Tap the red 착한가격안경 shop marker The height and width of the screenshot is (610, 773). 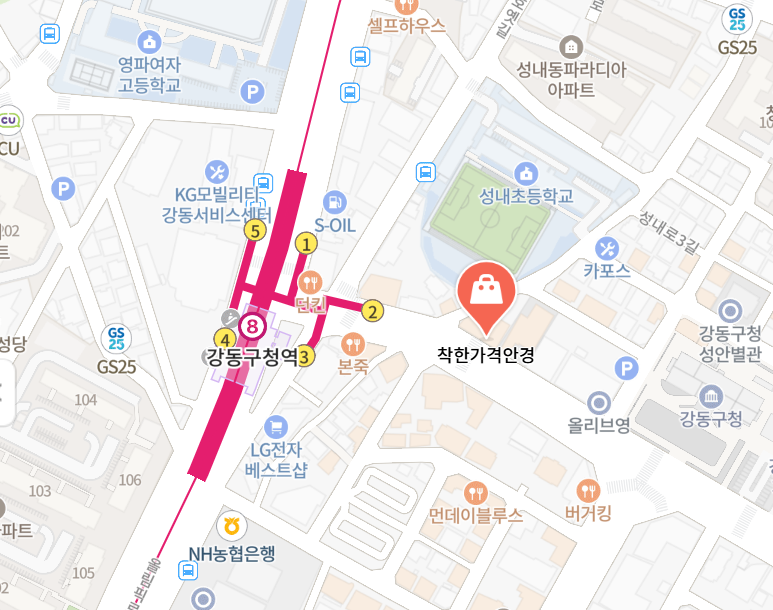[485, 293]
